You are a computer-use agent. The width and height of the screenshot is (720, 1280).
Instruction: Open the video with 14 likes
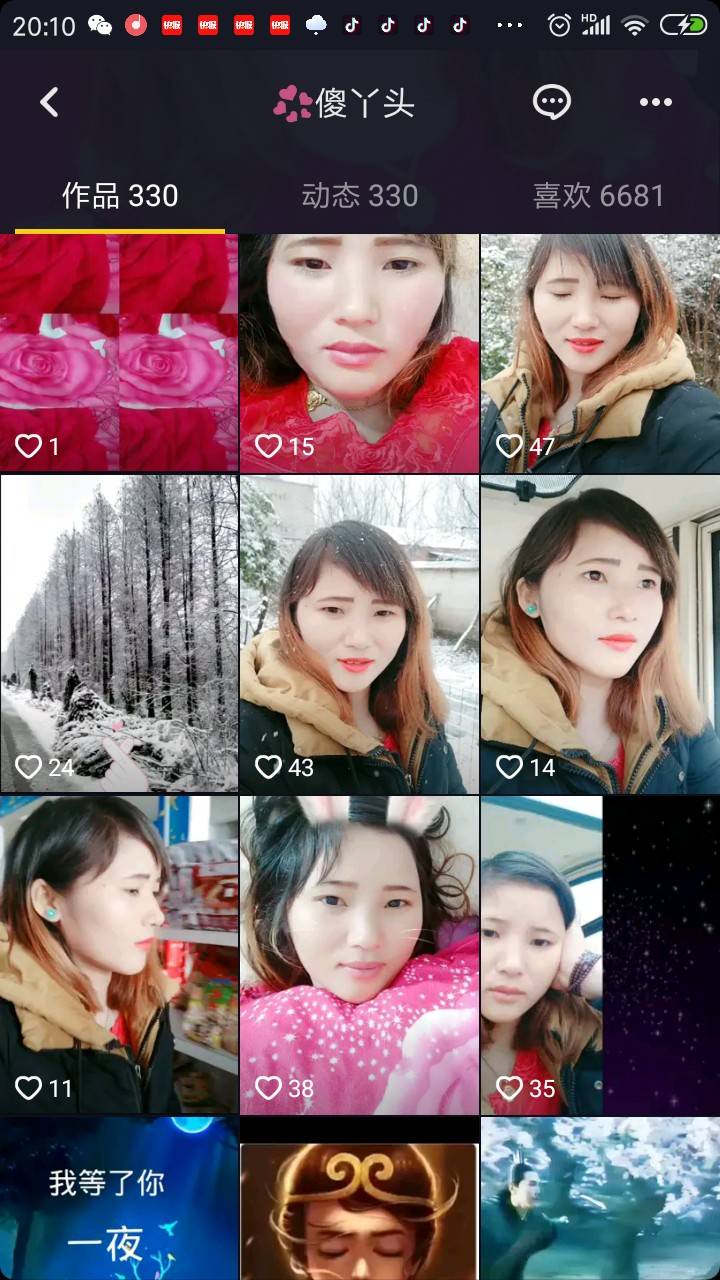pyautogui.click(x=600, y=633)
